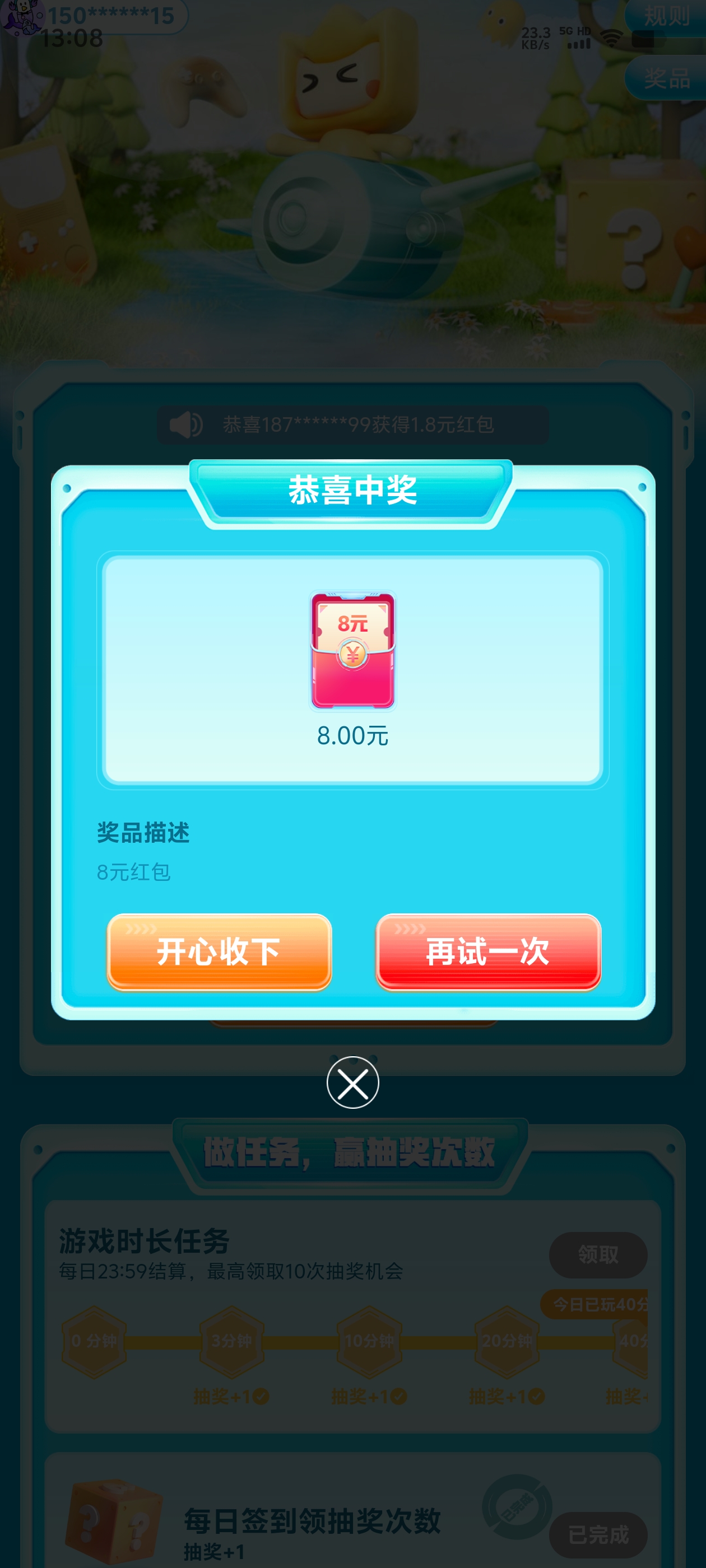The image size is (706, 1568).
Task: Close the 恭喜中奖 popup
Action: (352, 1082)
